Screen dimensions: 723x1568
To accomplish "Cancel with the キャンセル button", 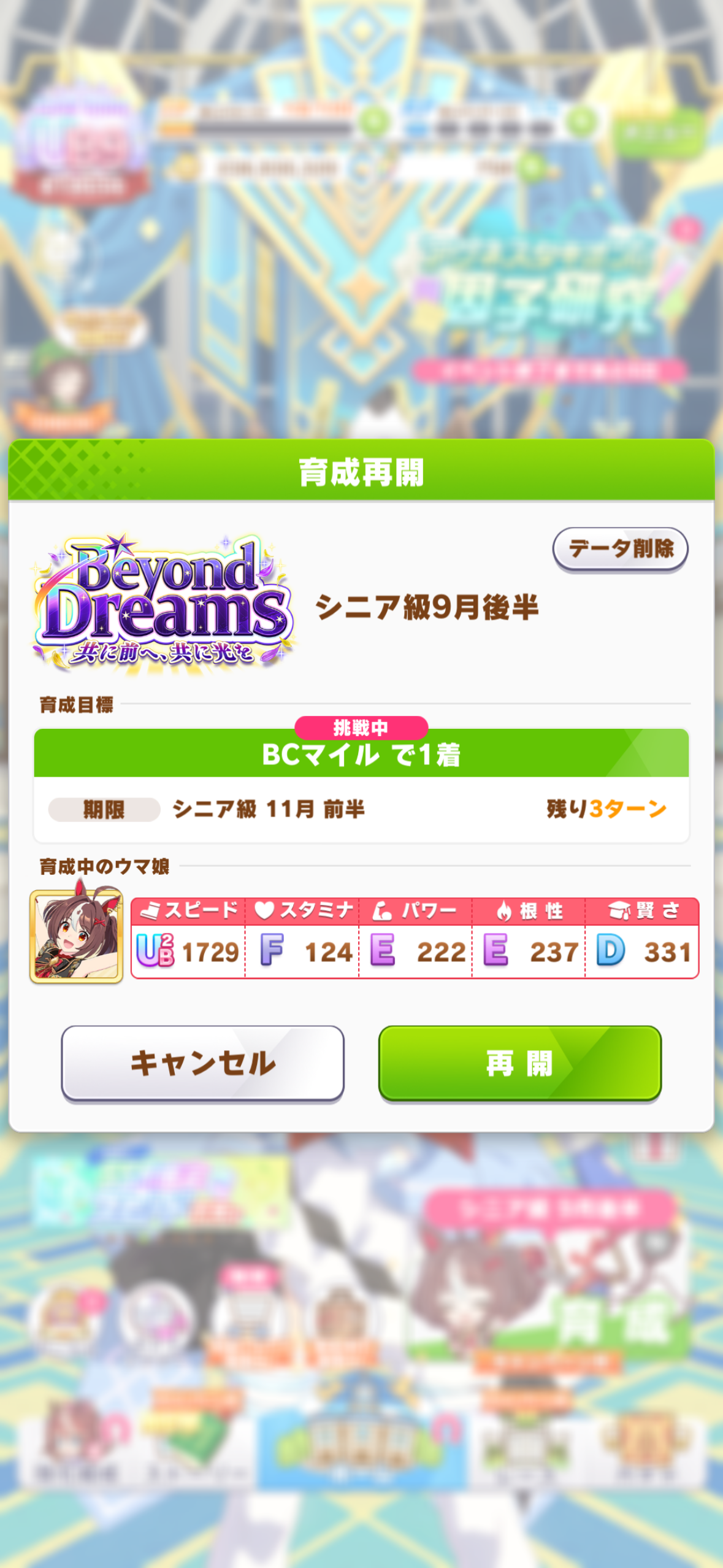I will tap(202, 1063).
